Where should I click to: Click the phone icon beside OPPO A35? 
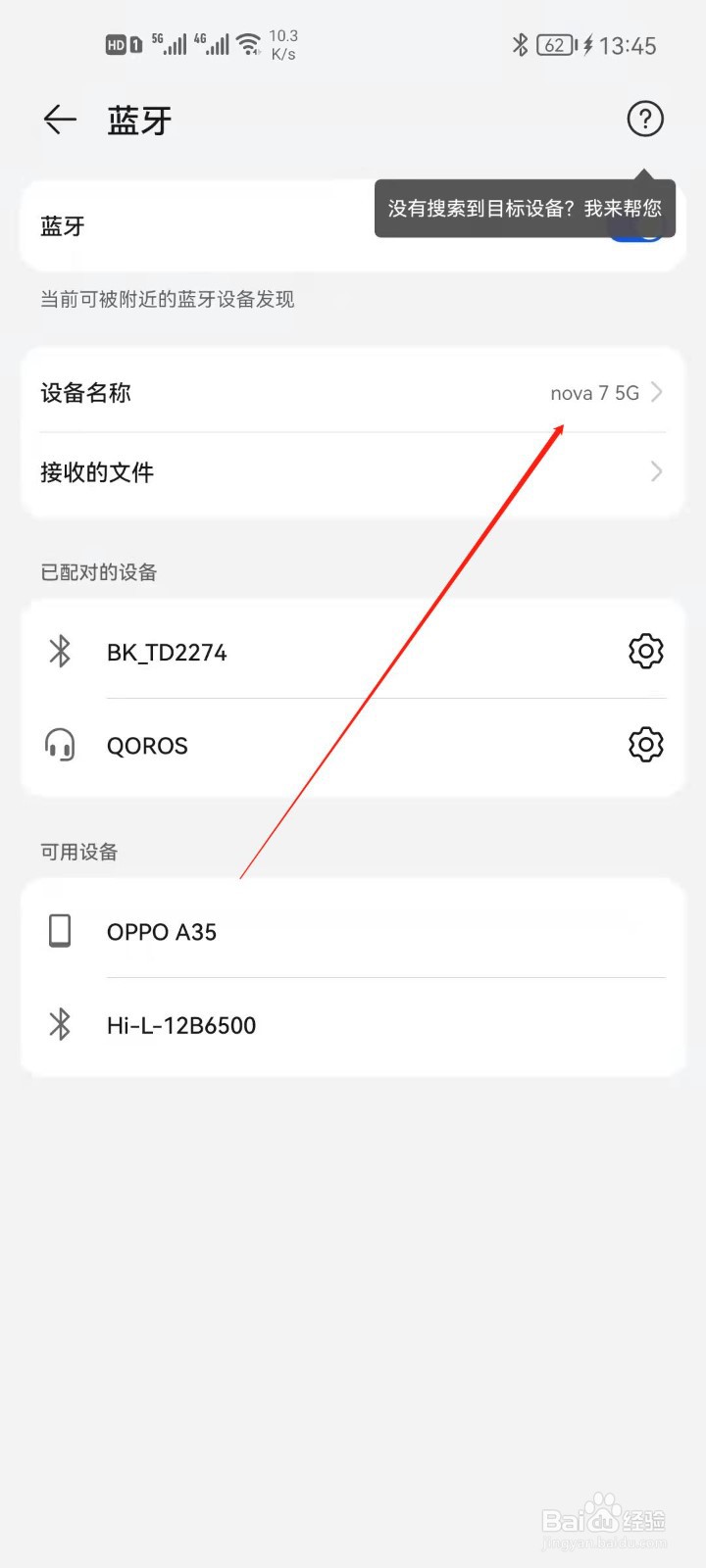[60, 931]
